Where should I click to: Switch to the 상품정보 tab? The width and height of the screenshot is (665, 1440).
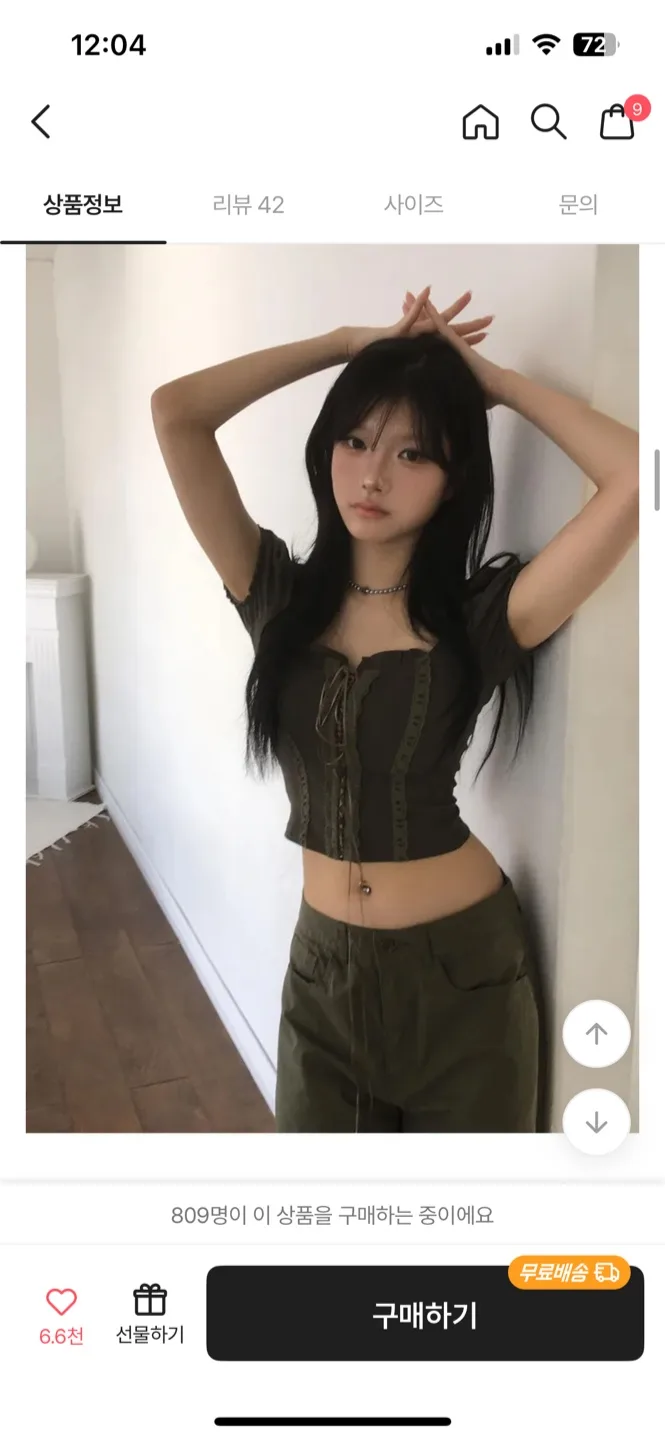pyautogui.click(x=83, y=205)
